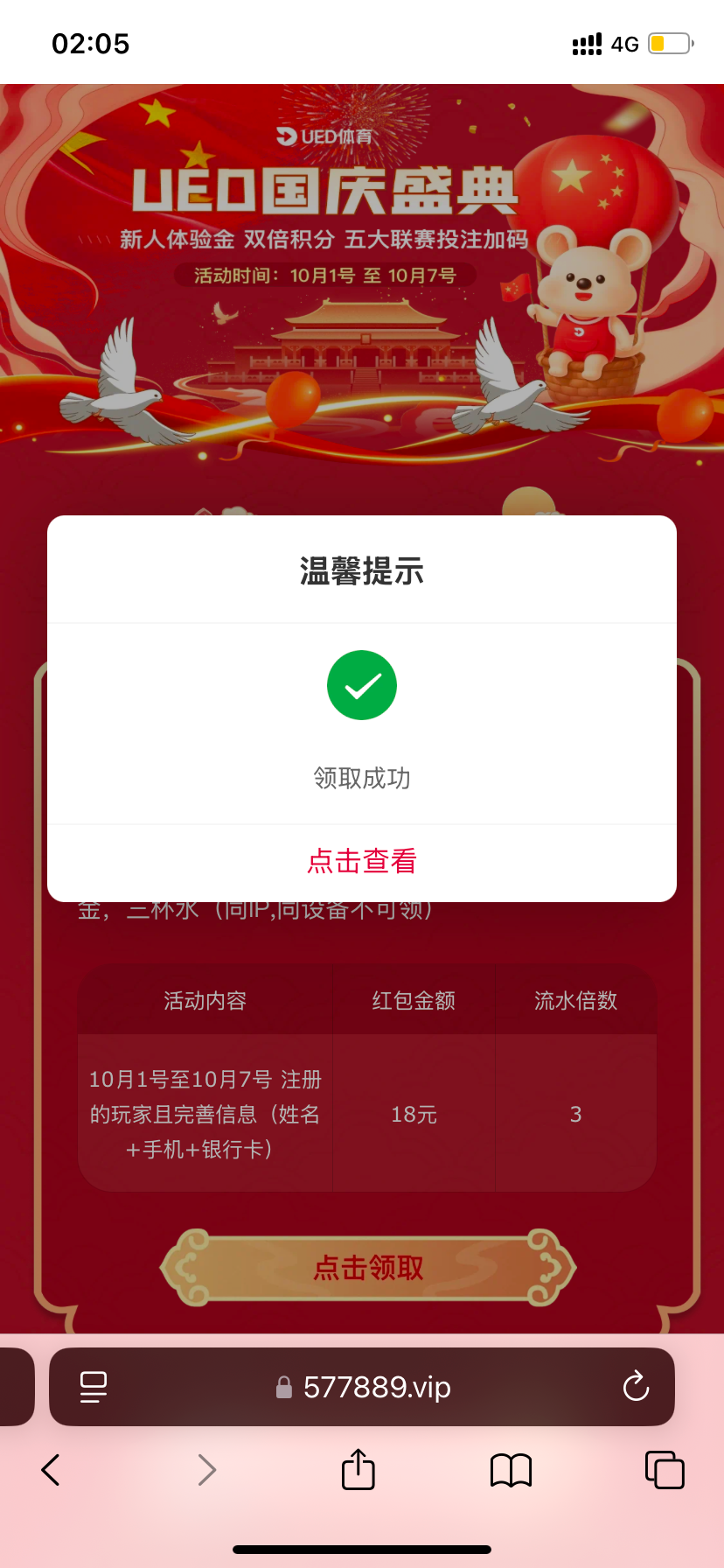724x1568 pixels.
Task: Show all open tabs
Action: coord(665,1470)
